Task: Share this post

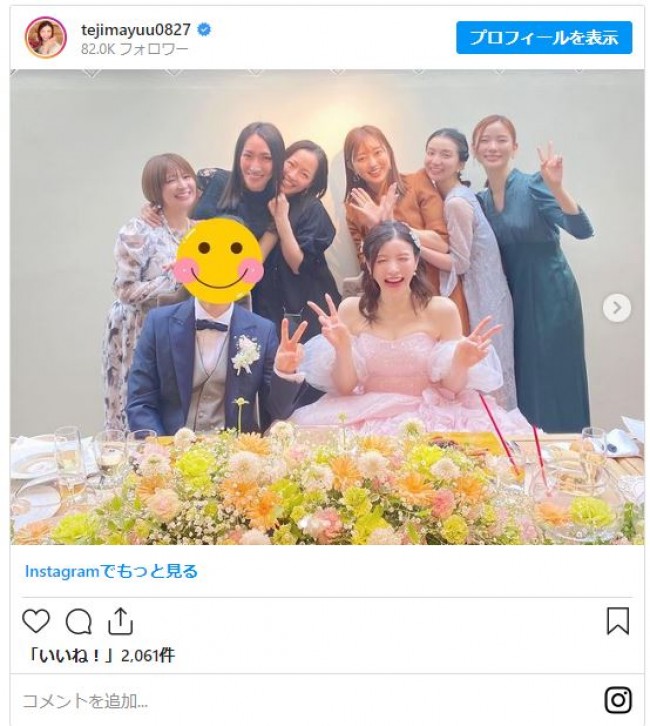Action: [x=120, y=621]
